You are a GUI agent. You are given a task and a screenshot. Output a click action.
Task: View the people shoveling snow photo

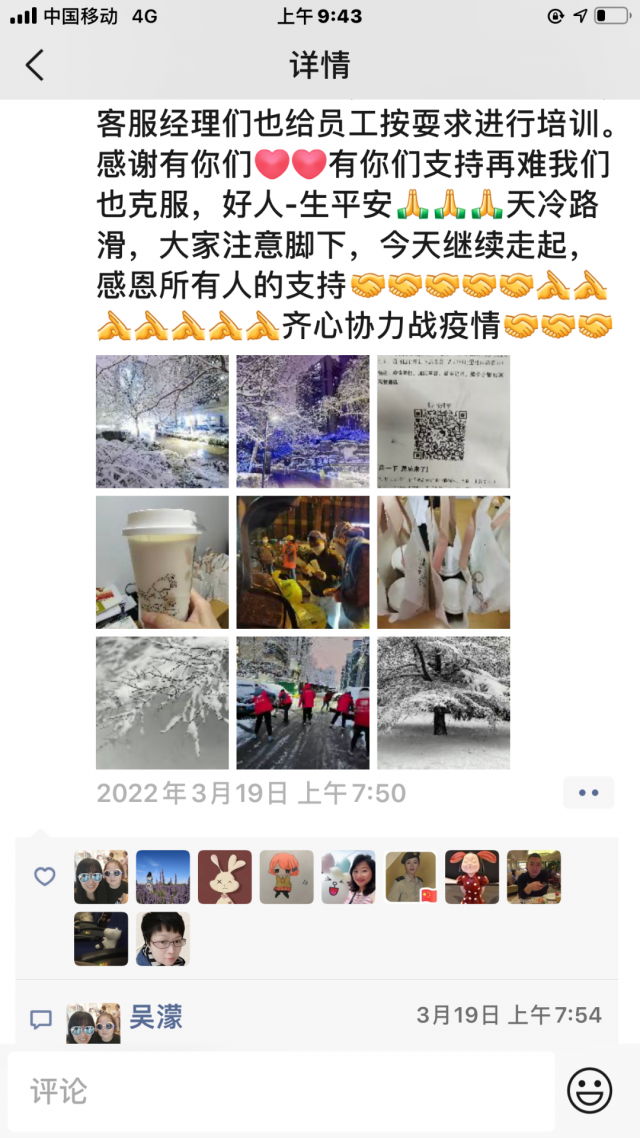303,703
